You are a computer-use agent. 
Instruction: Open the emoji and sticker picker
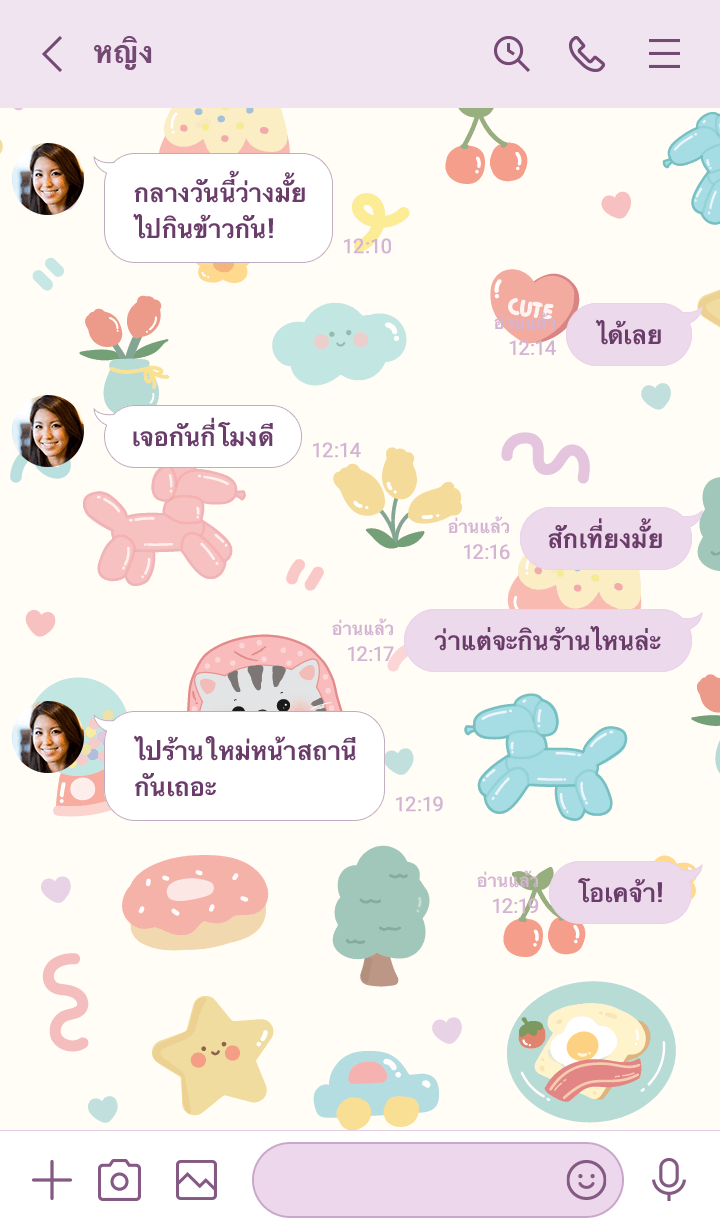click(x=586, y=1180)
